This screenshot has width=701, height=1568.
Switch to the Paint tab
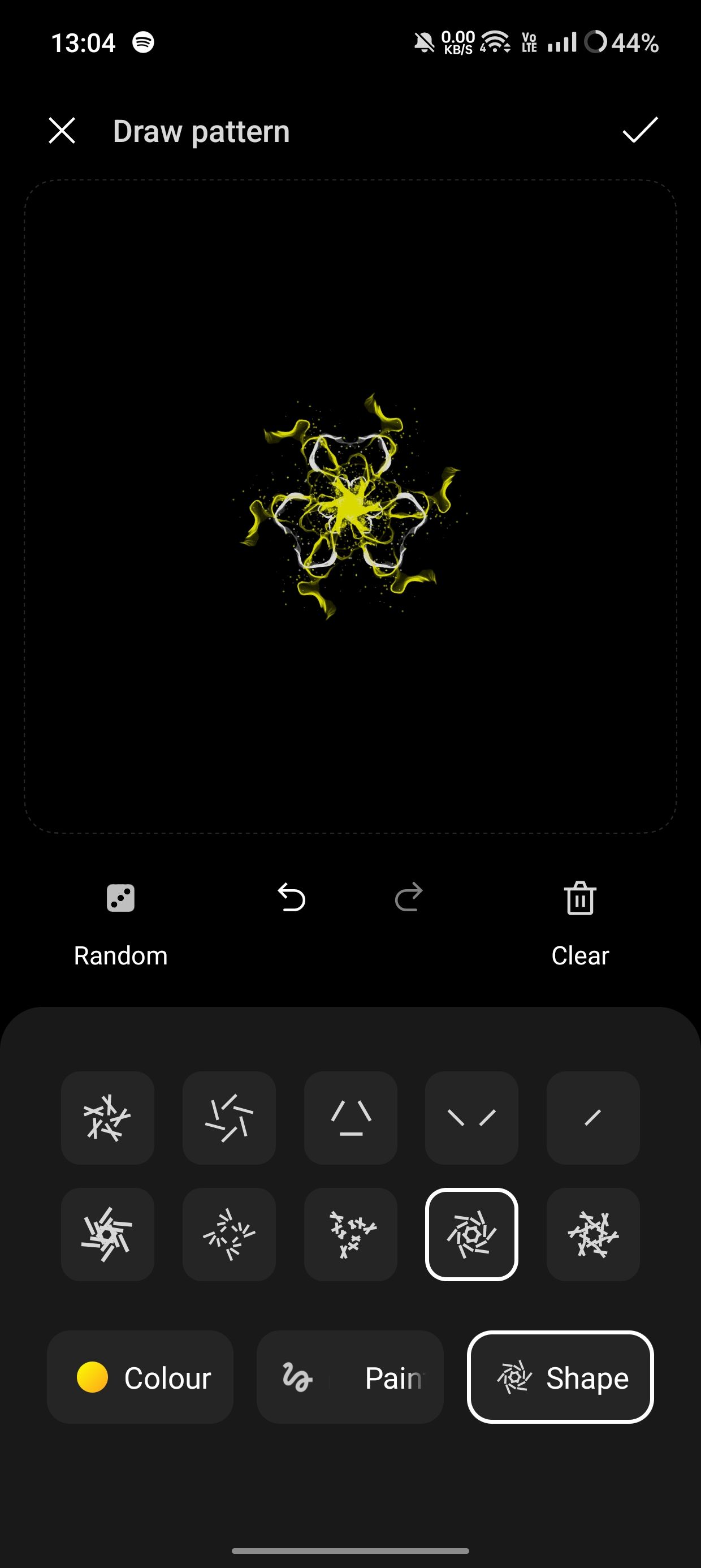pyautogui.click(x=350, y=1377)
